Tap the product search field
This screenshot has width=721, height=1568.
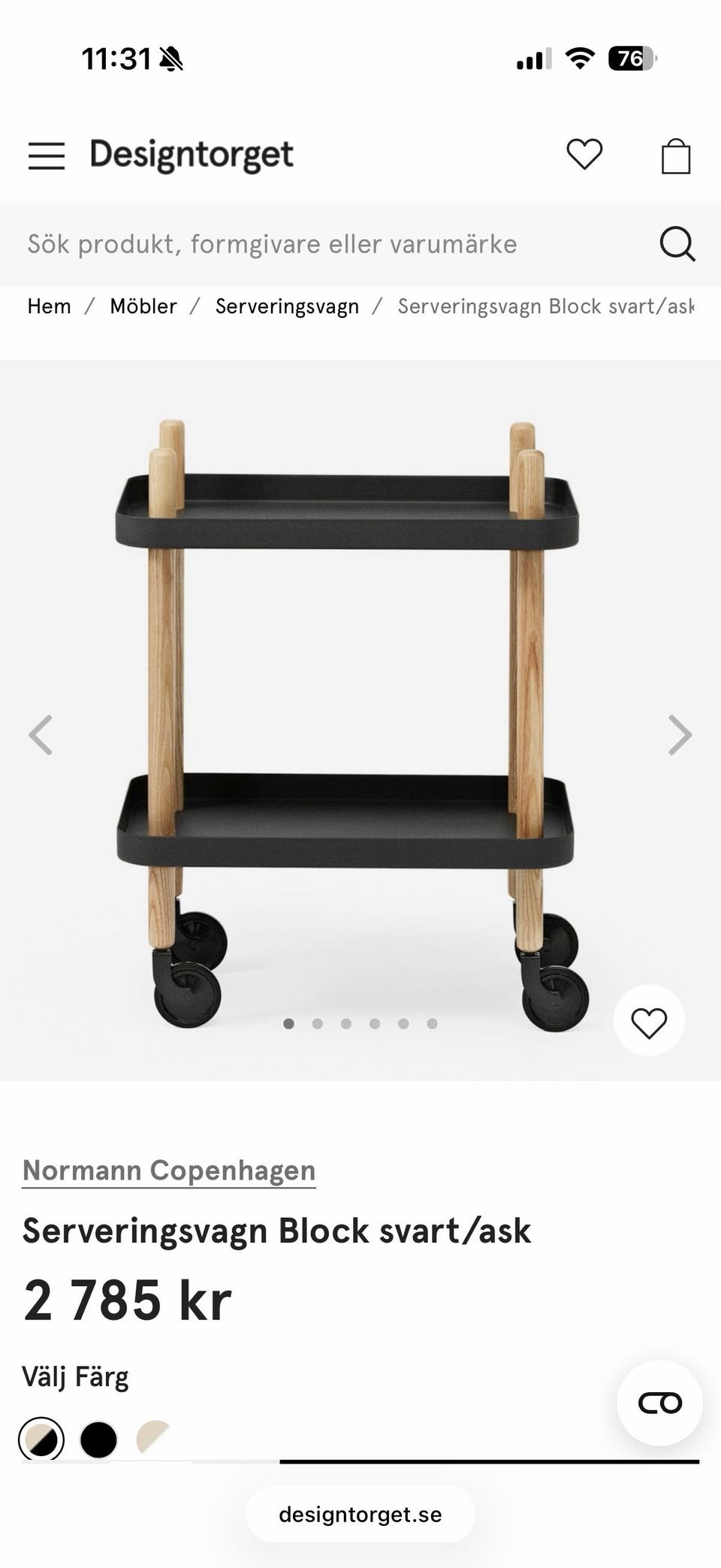pyautogui.click(x=330, y=244)
